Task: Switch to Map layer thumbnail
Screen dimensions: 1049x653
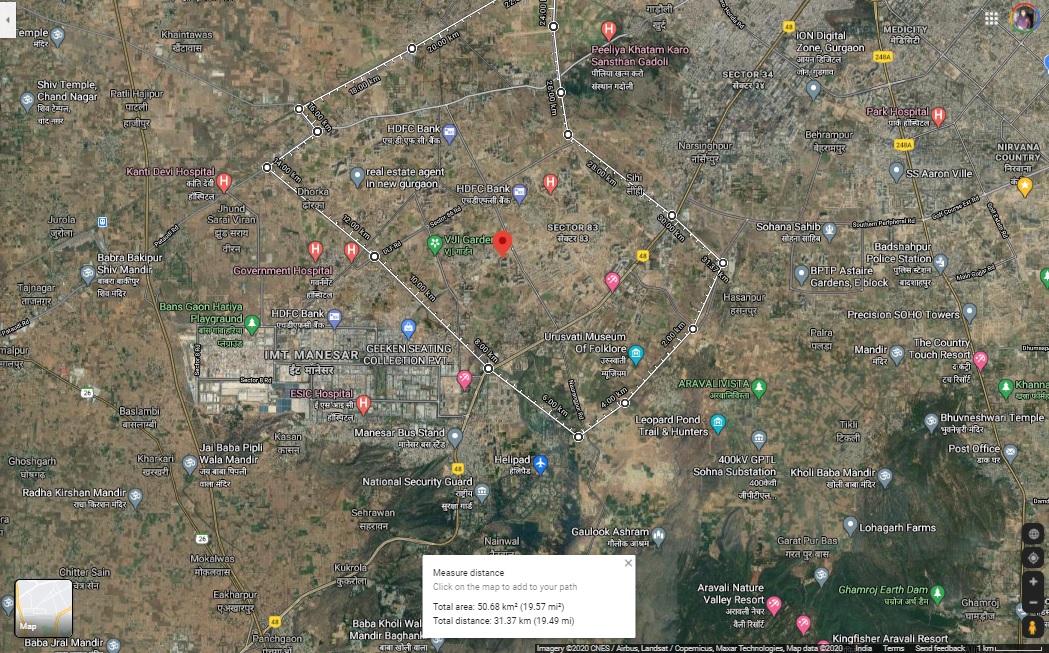Action: click(43, 608)
